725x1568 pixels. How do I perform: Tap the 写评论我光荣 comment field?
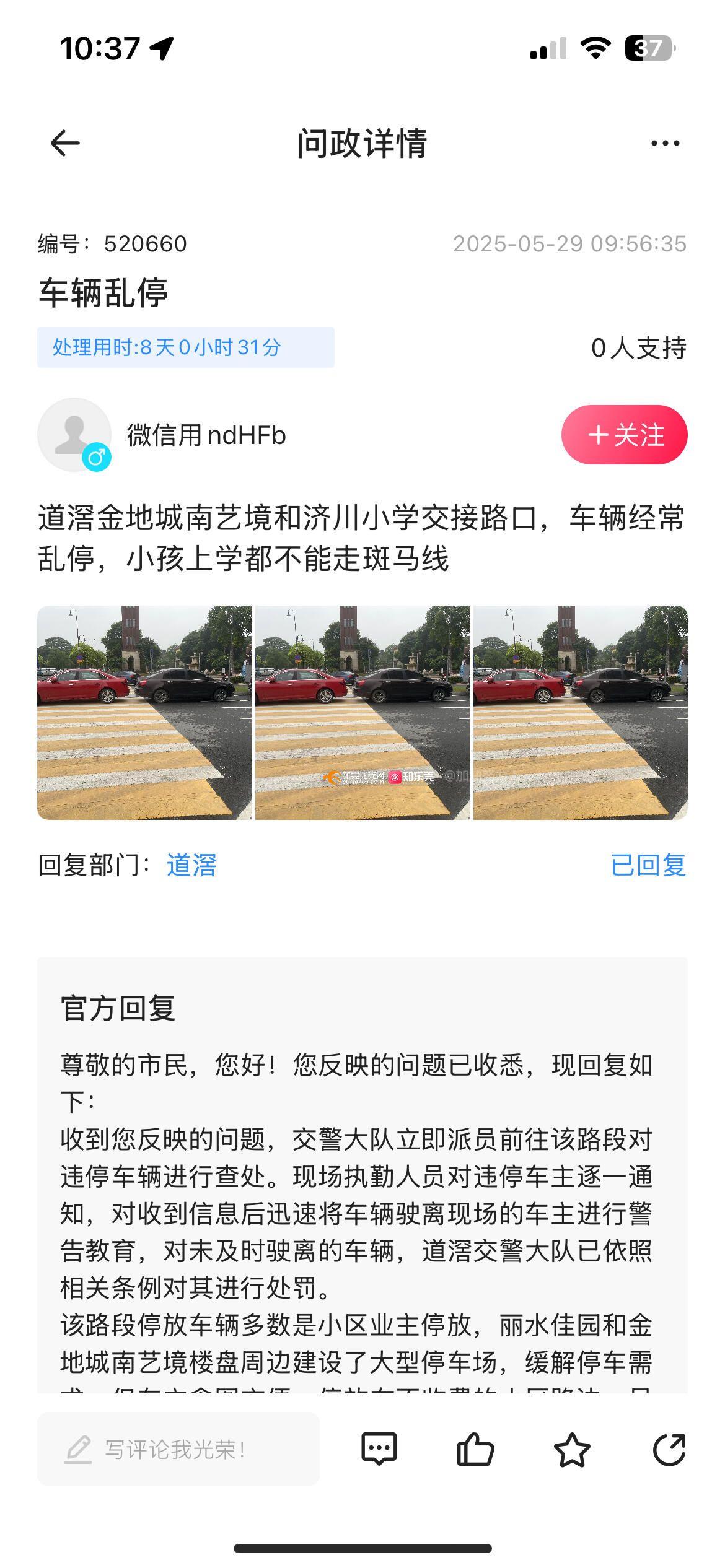pos(178,1449)
